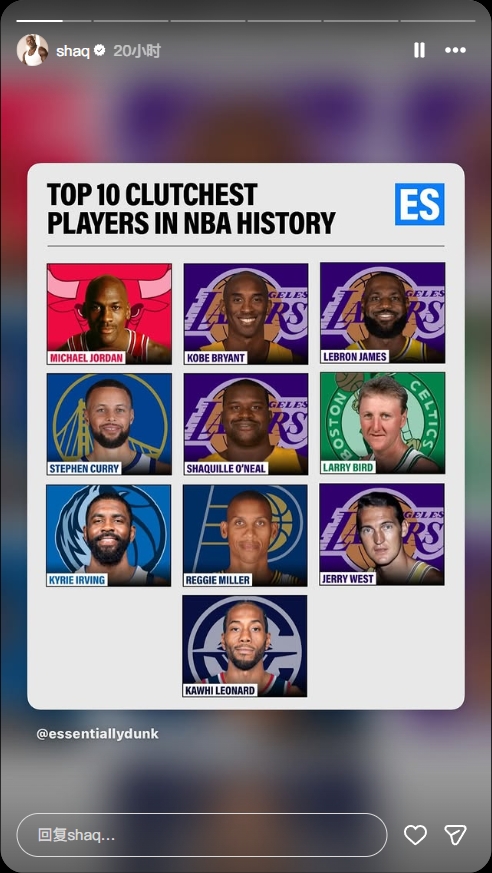The image size is (492, 873).
Task: Tap the reply to shaq message field
Action: tap(202, 835)
